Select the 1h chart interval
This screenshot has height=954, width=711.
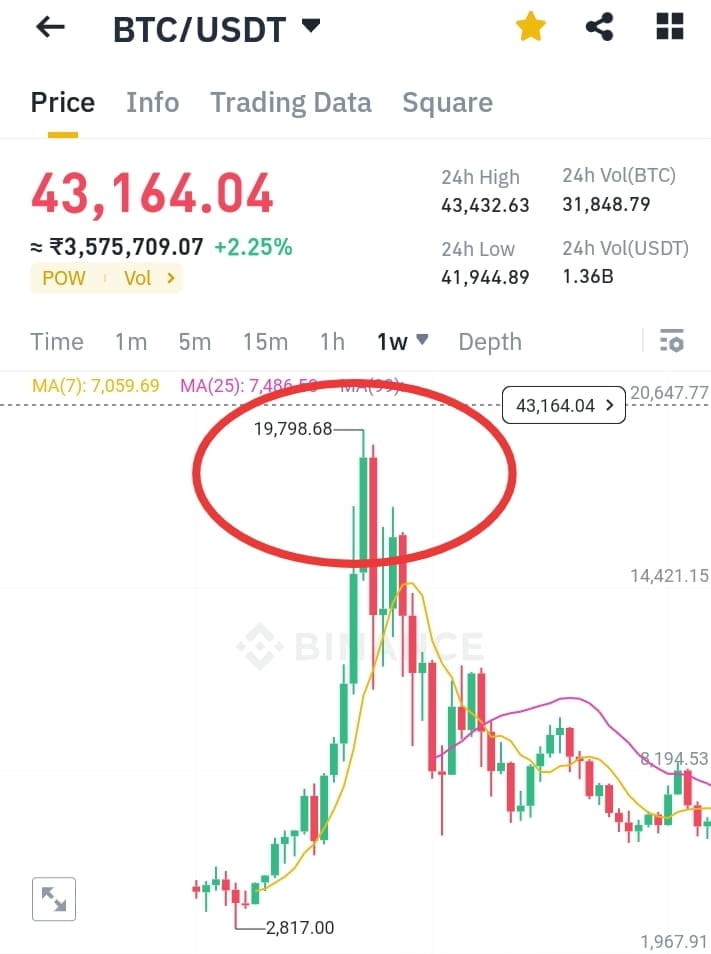(332, 342)
